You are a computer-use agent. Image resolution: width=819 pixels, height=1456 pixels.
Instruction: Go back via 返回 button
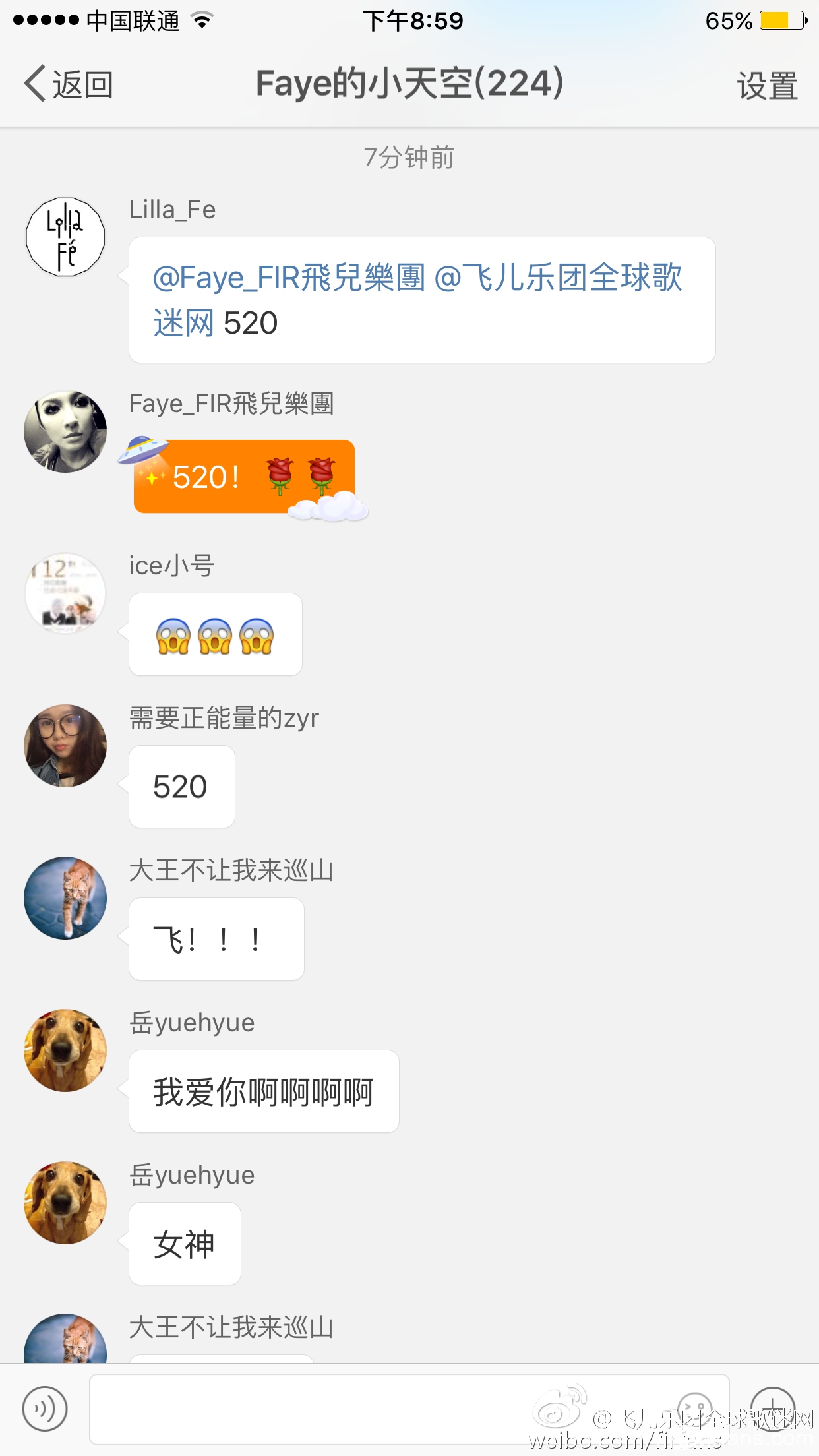coord(69,84)
